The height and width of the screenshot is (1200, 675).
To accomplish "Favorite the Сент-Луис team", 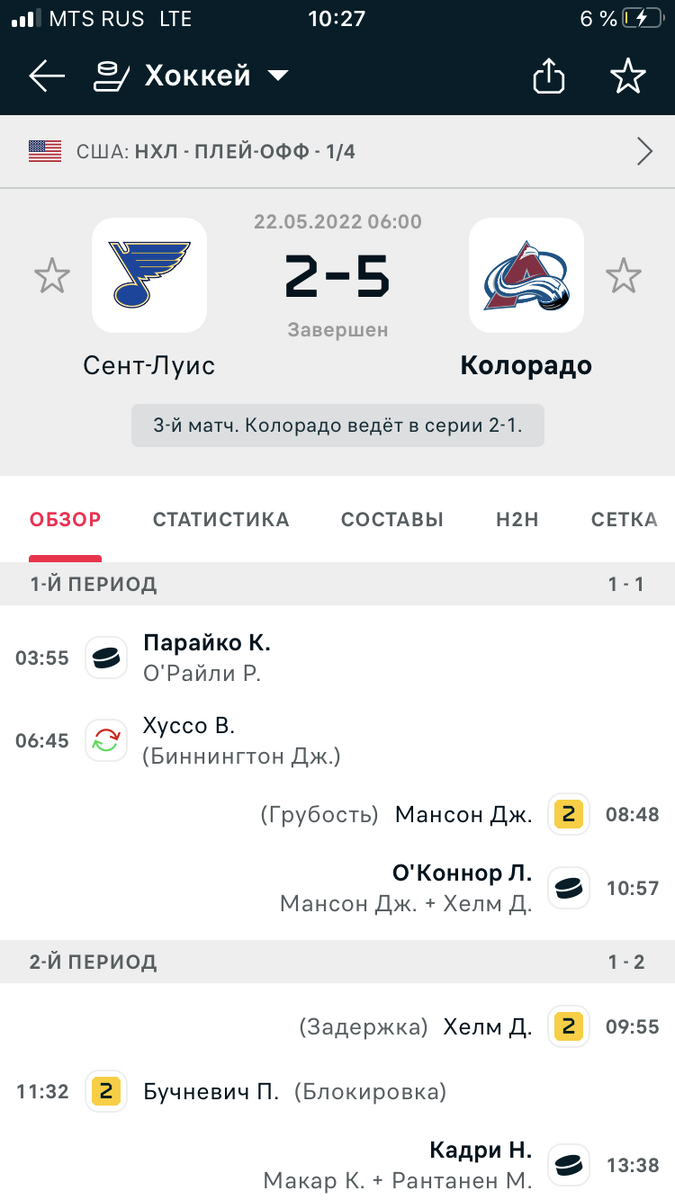I will coord(51,275).
